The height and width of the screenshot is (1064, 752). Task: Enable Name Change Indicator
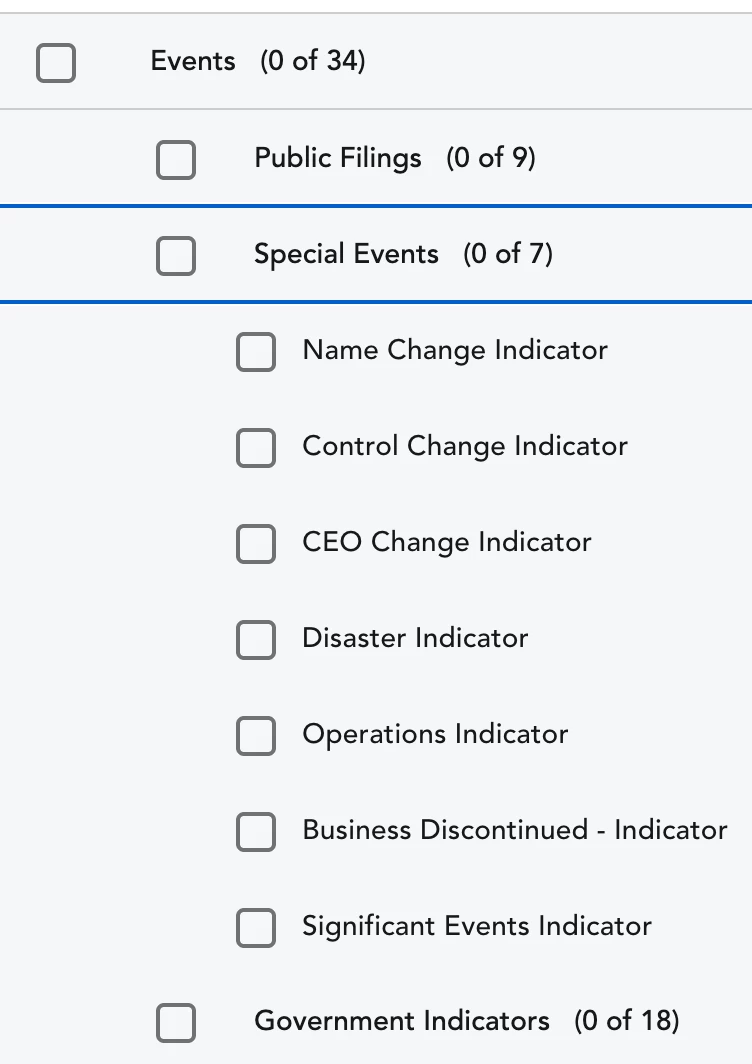[x=256, y=351]
